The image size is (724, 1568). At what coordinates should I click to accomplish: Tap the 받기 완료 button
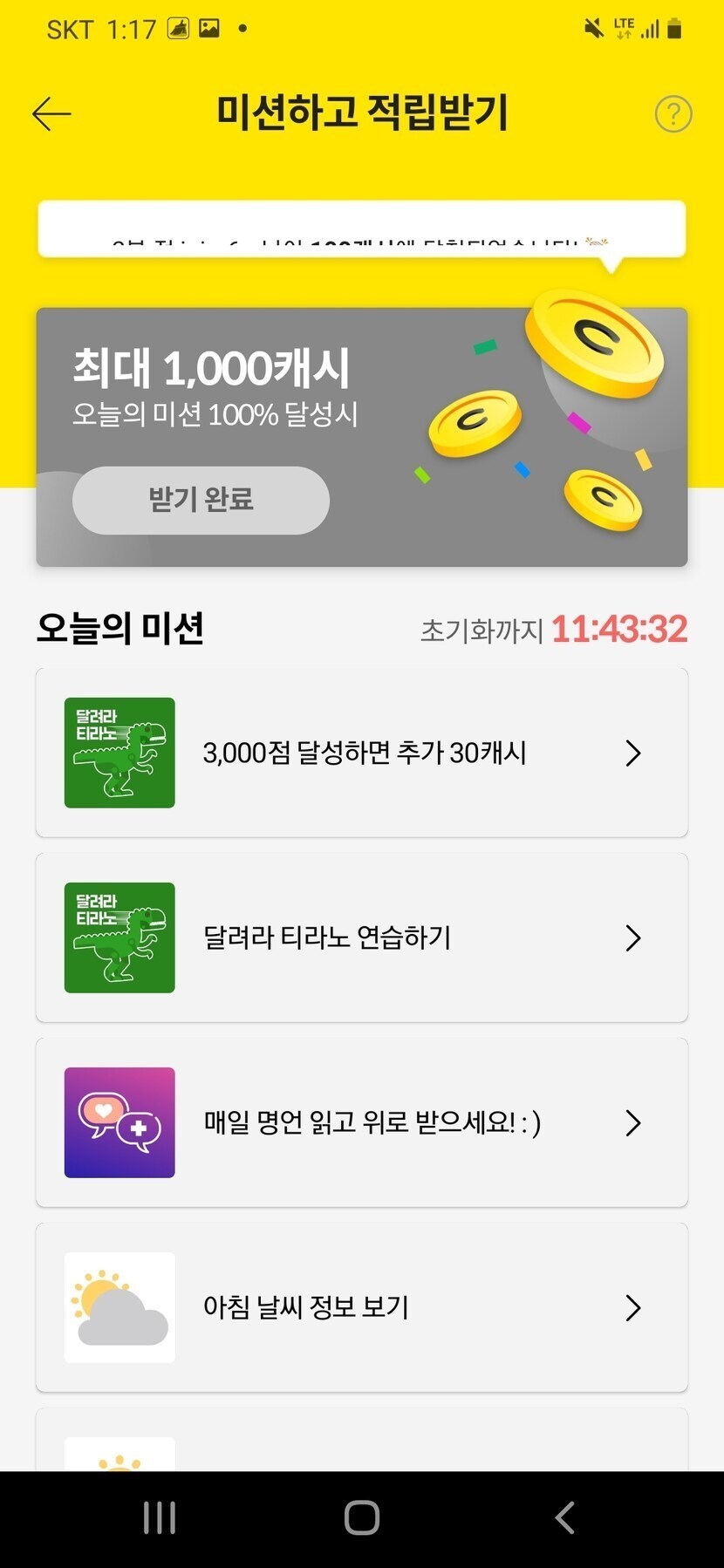click(x=201, y=500)
